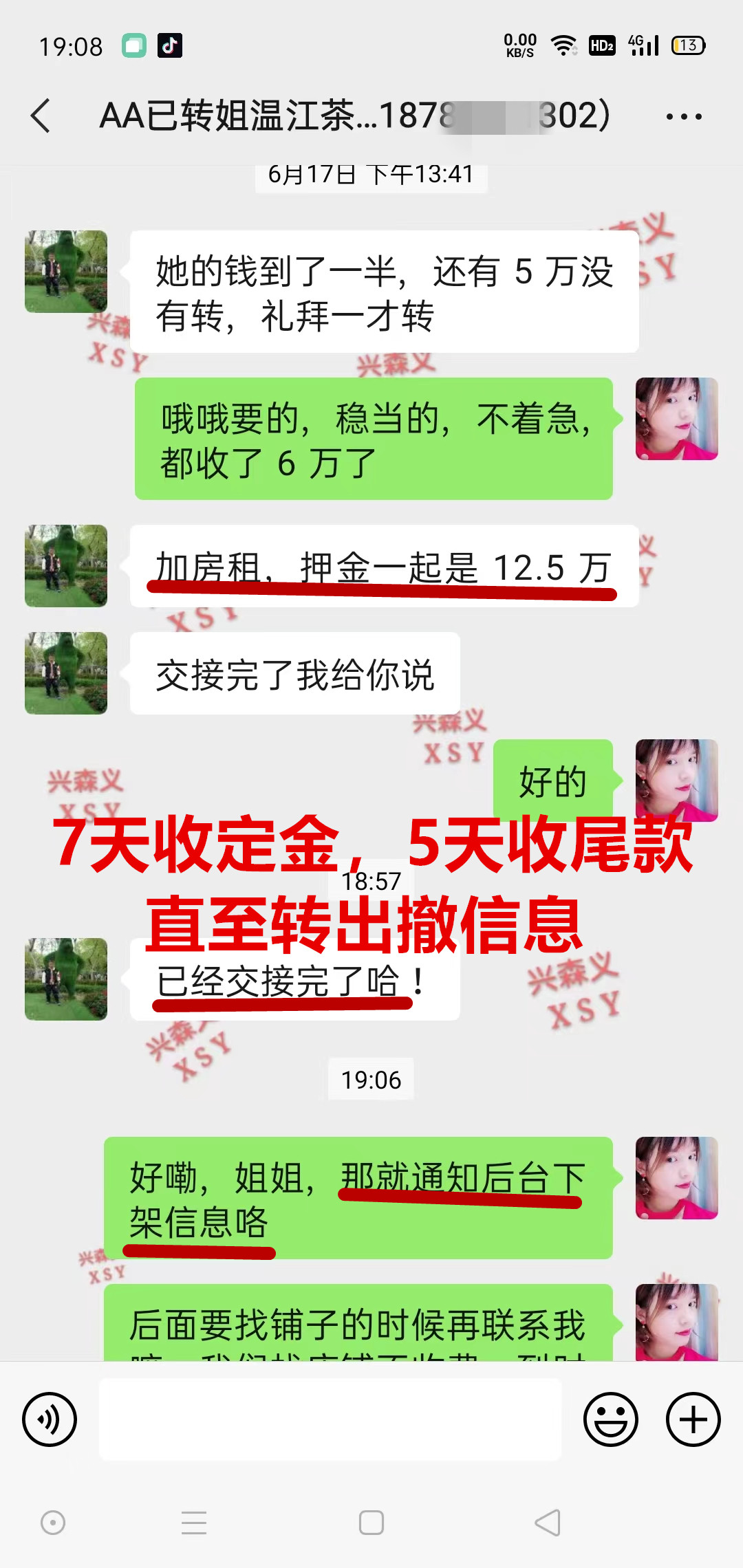Screen dimensions: 743x1568
Task: Switch to voice message input
Action: [50, 1419]
